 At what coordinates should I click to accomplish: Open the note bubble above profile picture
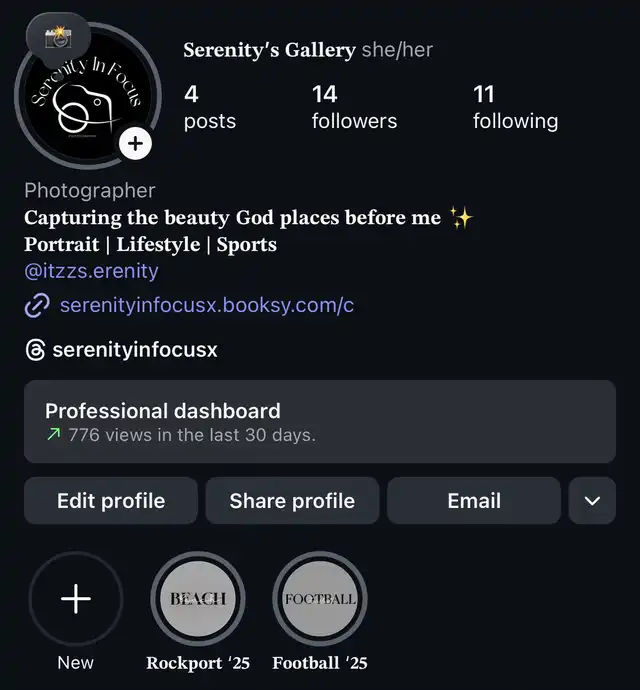click(x=59, y=39)
